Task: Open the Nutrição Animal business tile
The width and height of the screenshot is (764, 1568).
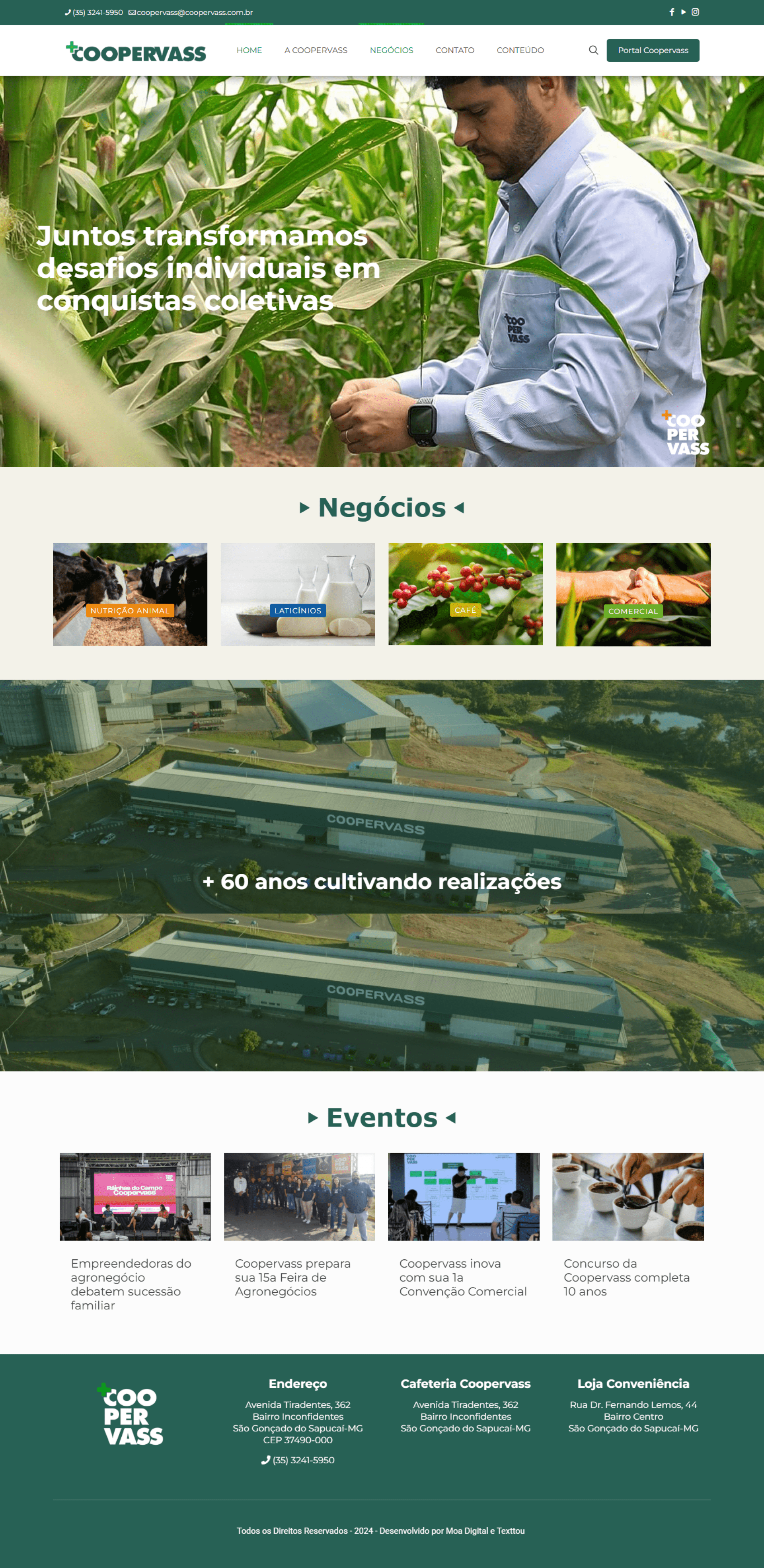Action: pyautogui.click(x=130, y=594)
